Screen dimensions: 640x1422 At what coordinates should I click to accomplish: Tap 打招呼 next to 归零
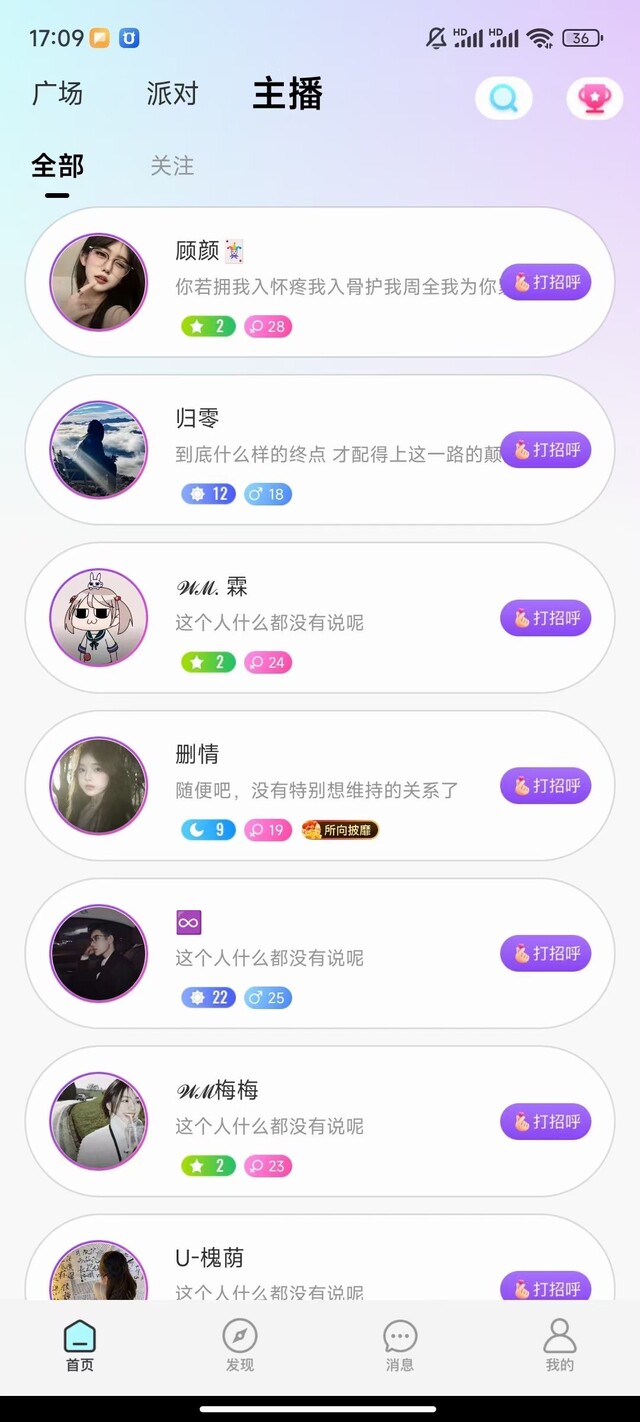[546, 450]
